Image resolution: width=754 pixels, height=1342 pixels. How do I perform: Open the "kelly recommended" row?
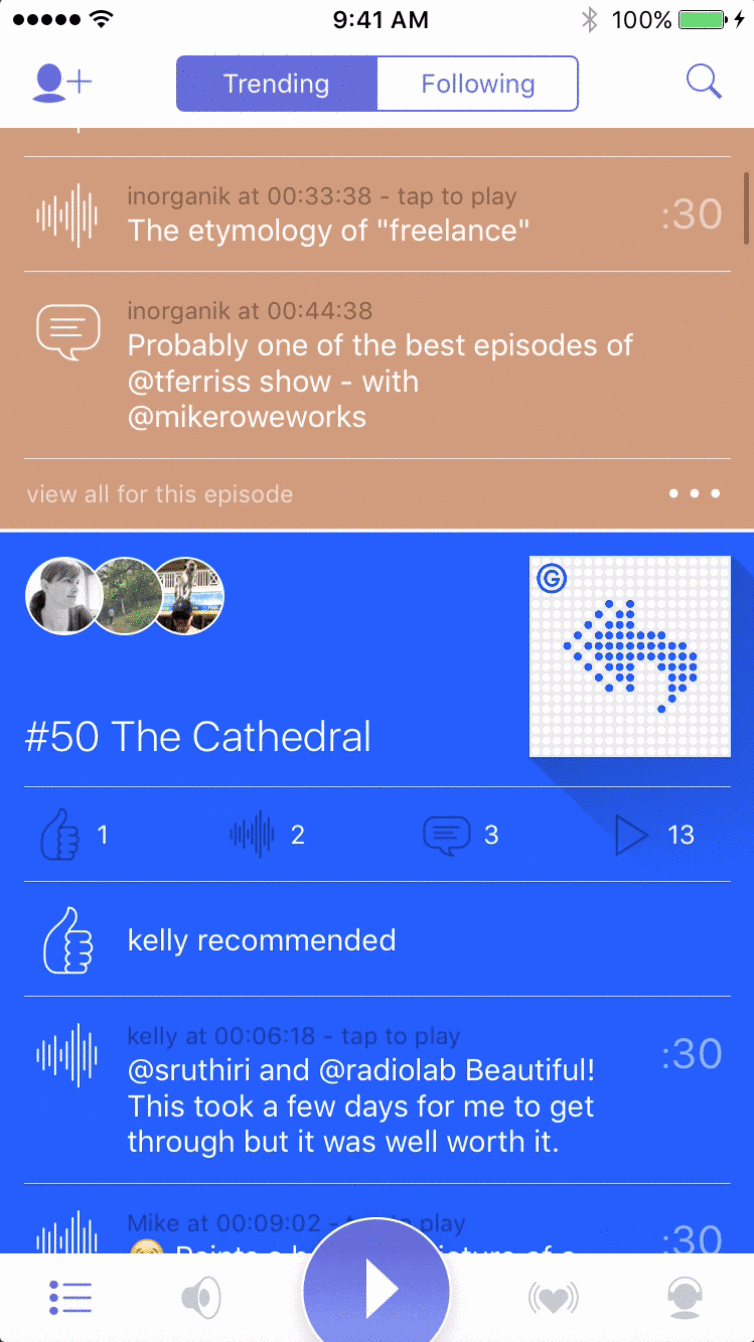[x=377, y=940]
